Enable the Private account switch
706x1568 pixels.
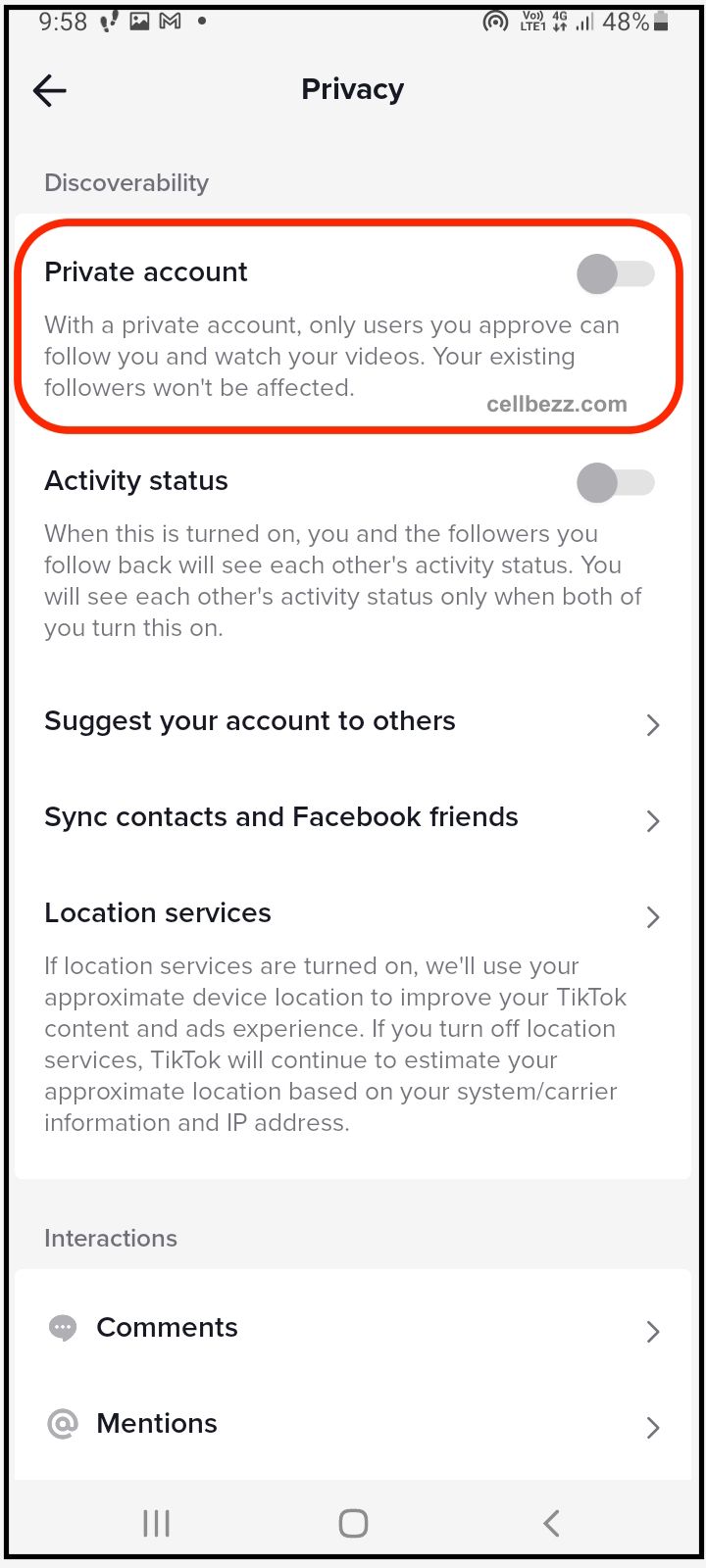click(x=615, y=274)
